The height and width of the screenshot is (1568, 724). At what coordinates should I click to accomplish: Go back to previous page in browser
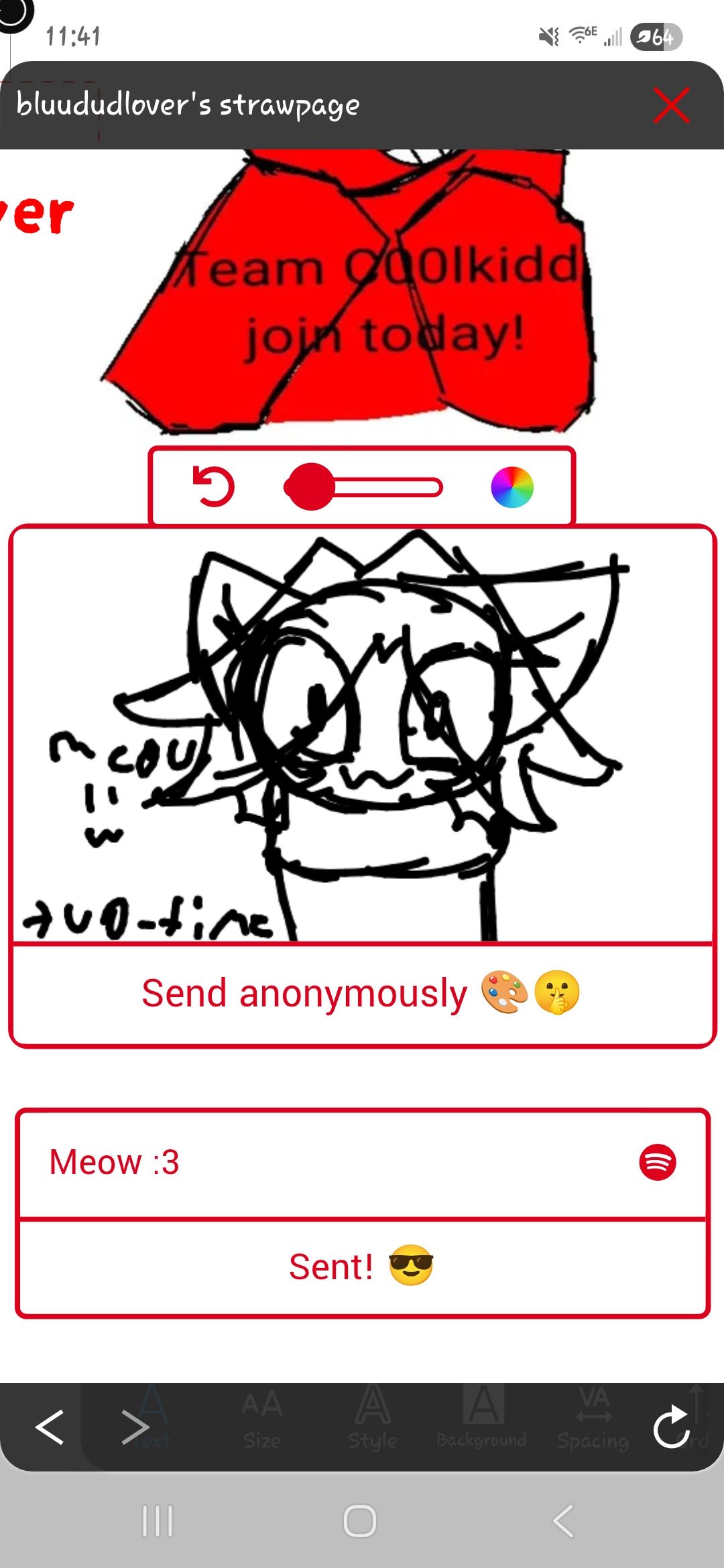coord(50,1427)
